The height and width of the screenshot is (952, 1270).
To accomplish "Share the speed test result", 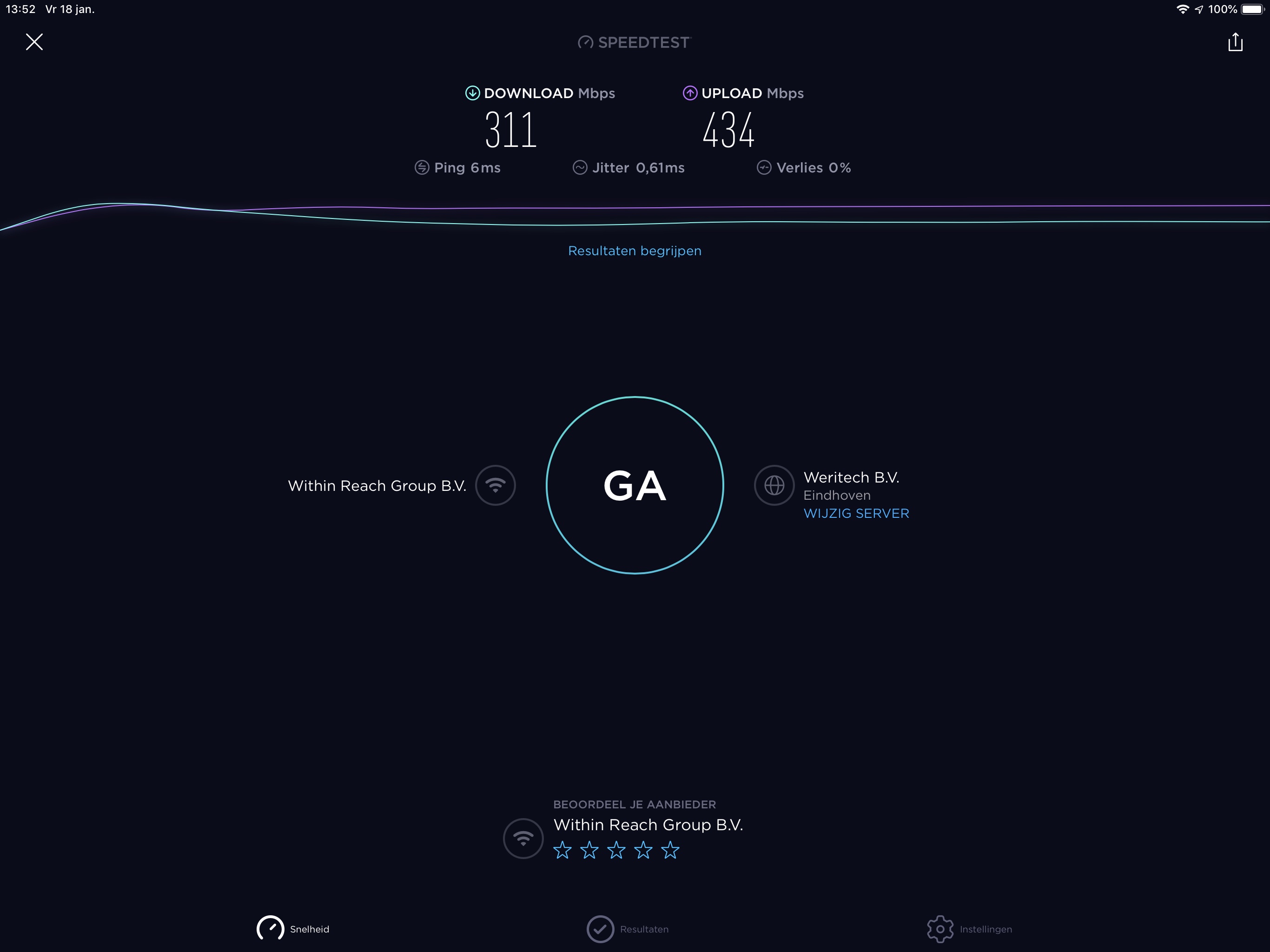I will [x=1235, y=42].
